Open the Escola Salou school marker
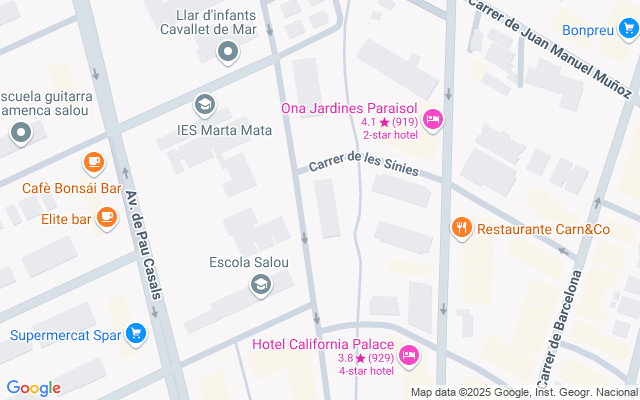Screen dimensions: 640x400 pyautogui.click(x=261, y=284)
